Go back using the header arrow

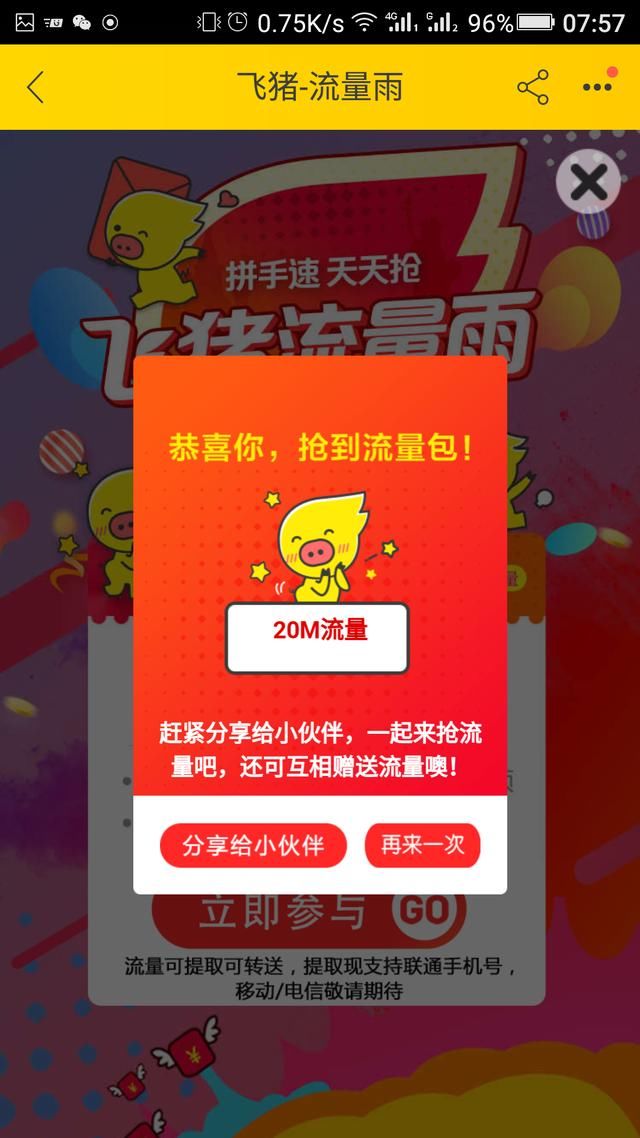36,88
